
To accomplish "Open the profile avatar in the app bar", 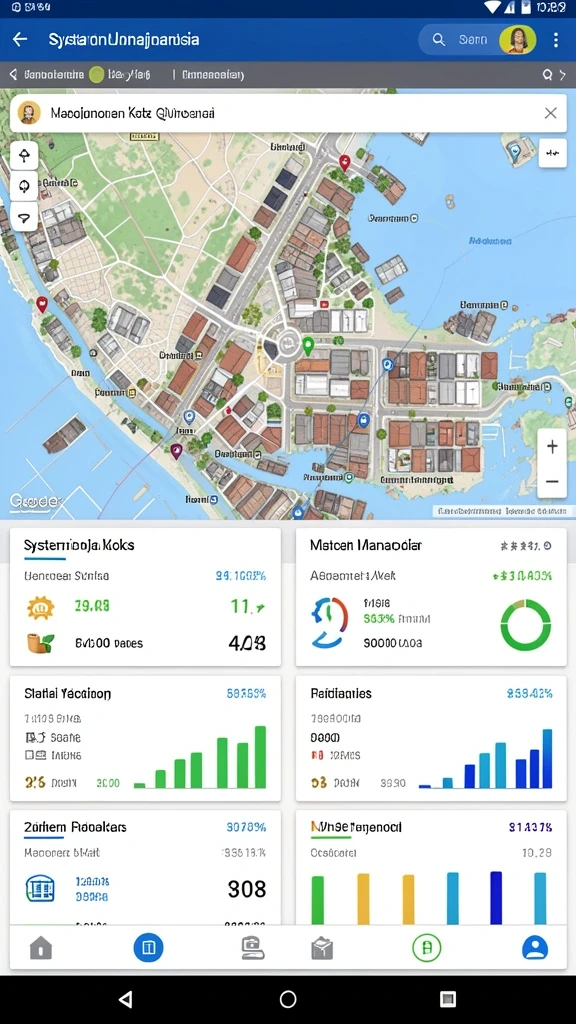I will [x=518, y=40].
